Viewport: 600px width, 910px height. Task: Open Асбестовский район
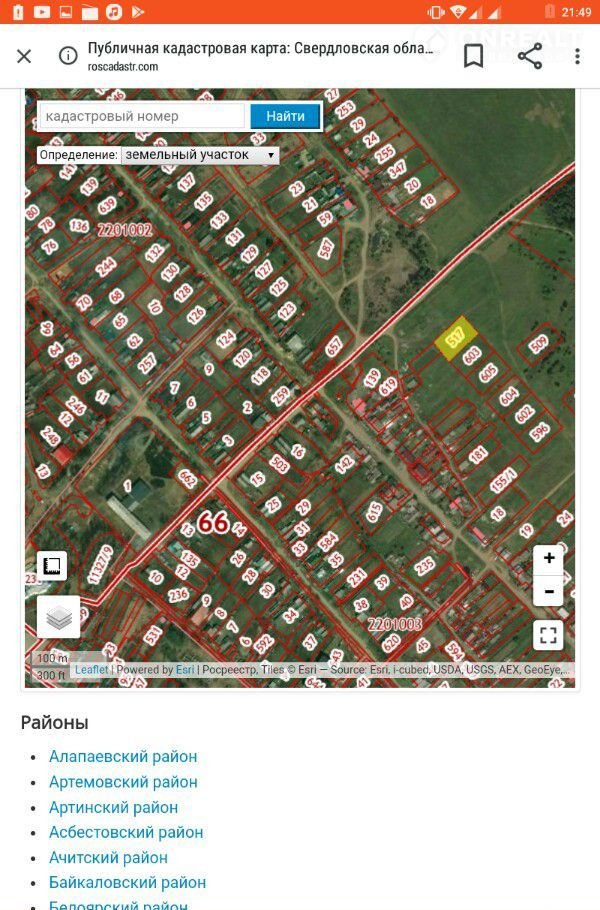tap(126, 832)
